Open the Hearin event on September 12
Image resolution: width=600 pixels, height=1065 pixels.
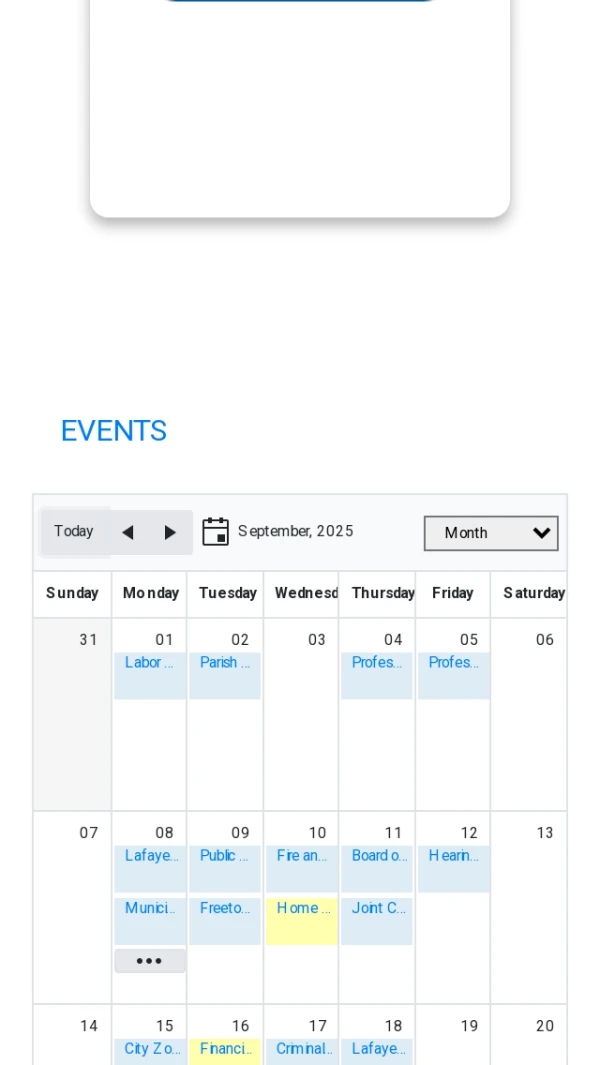(x=453, y=867)
